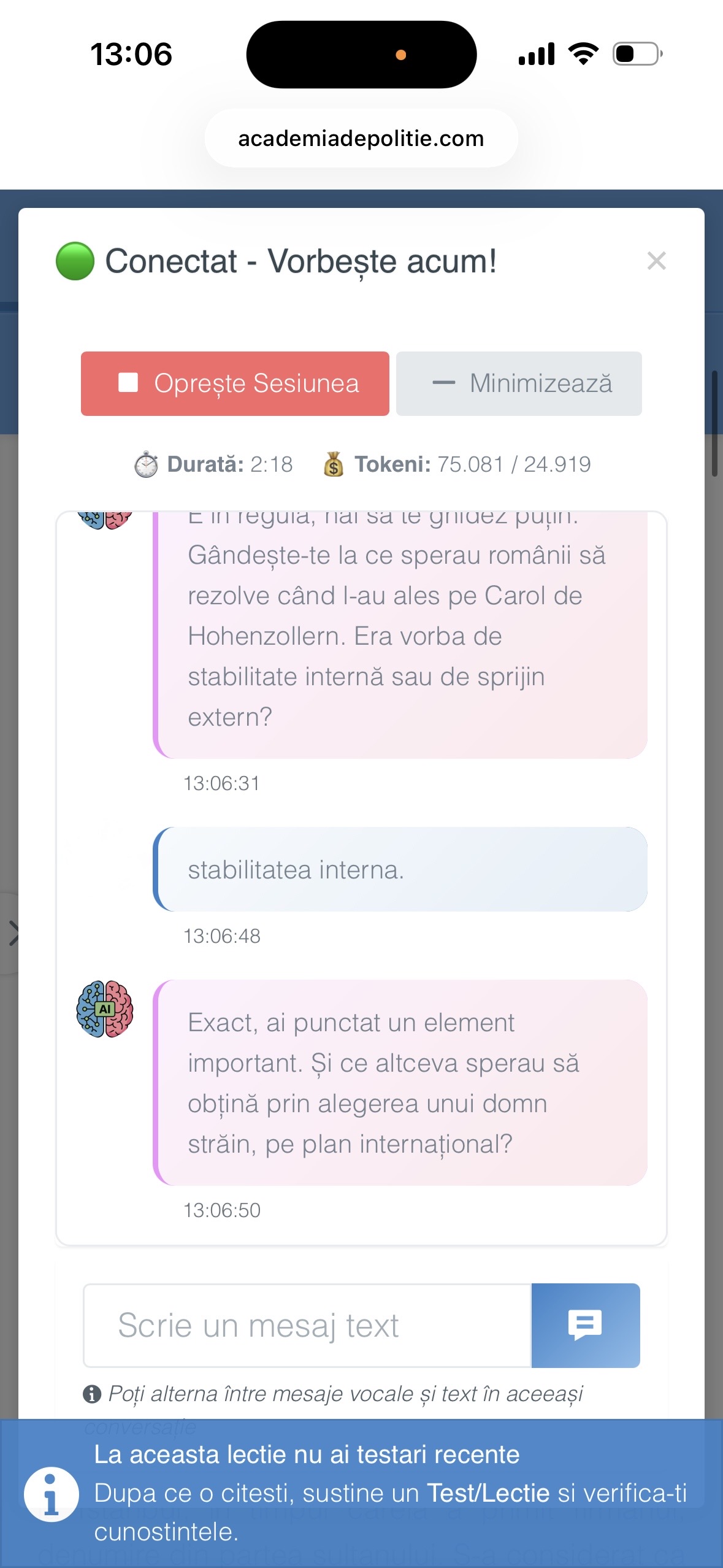Expand the side panel arrow
This screenshot has width=723, height=1568.
[x=12, y=933]
